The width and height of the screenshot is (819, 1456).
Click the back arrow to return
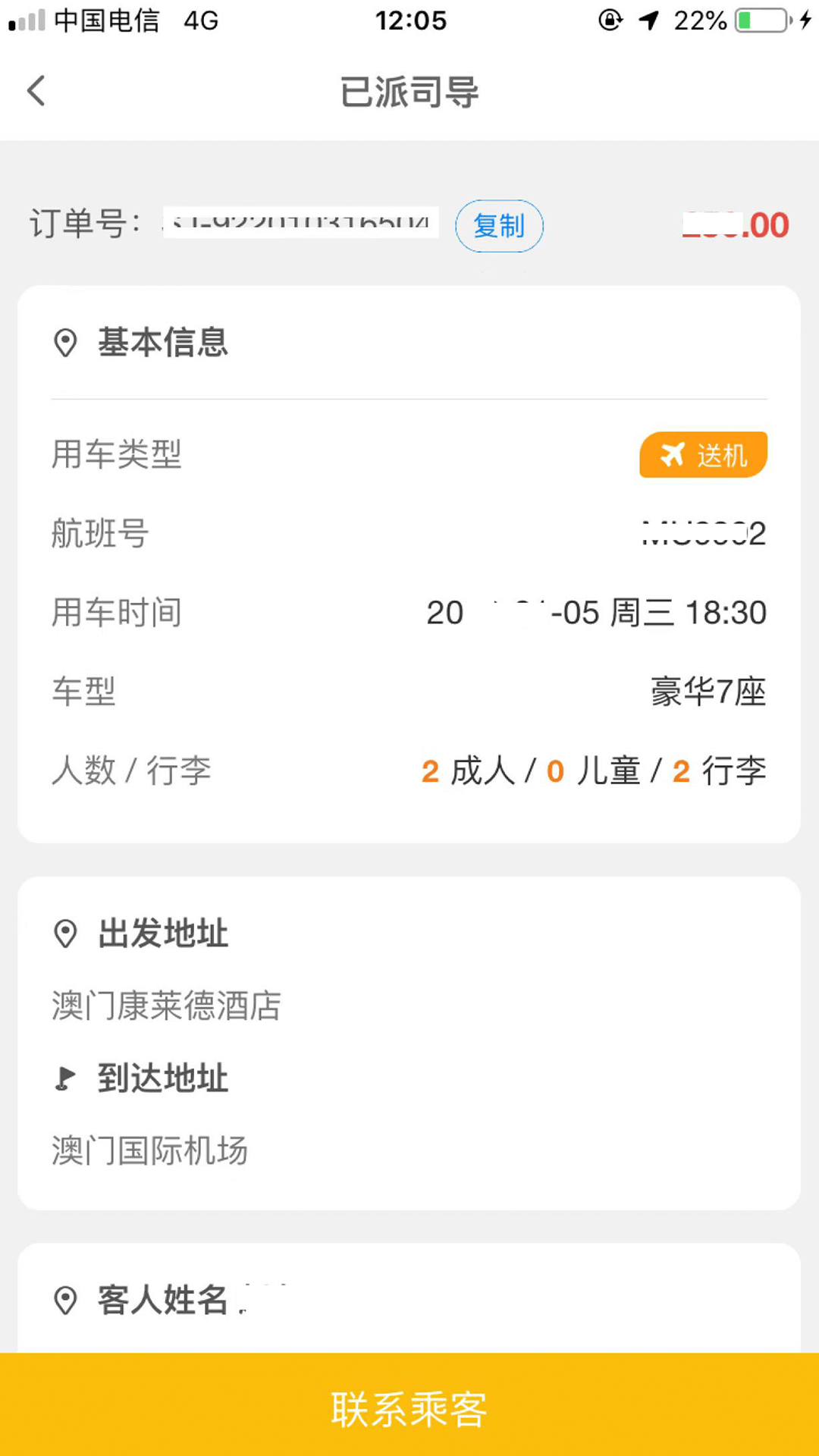36,90
